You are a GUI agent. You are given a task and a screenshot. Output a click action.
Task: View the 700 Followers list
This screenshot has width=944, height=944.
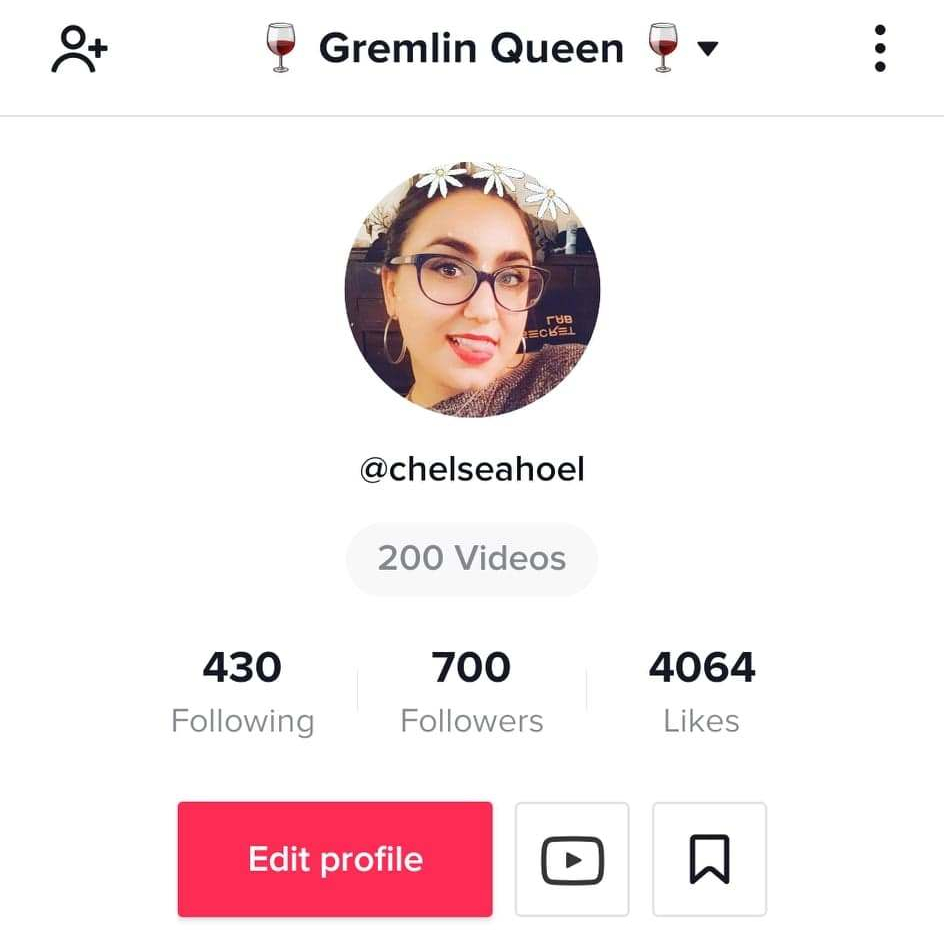[x=472, y=691]
